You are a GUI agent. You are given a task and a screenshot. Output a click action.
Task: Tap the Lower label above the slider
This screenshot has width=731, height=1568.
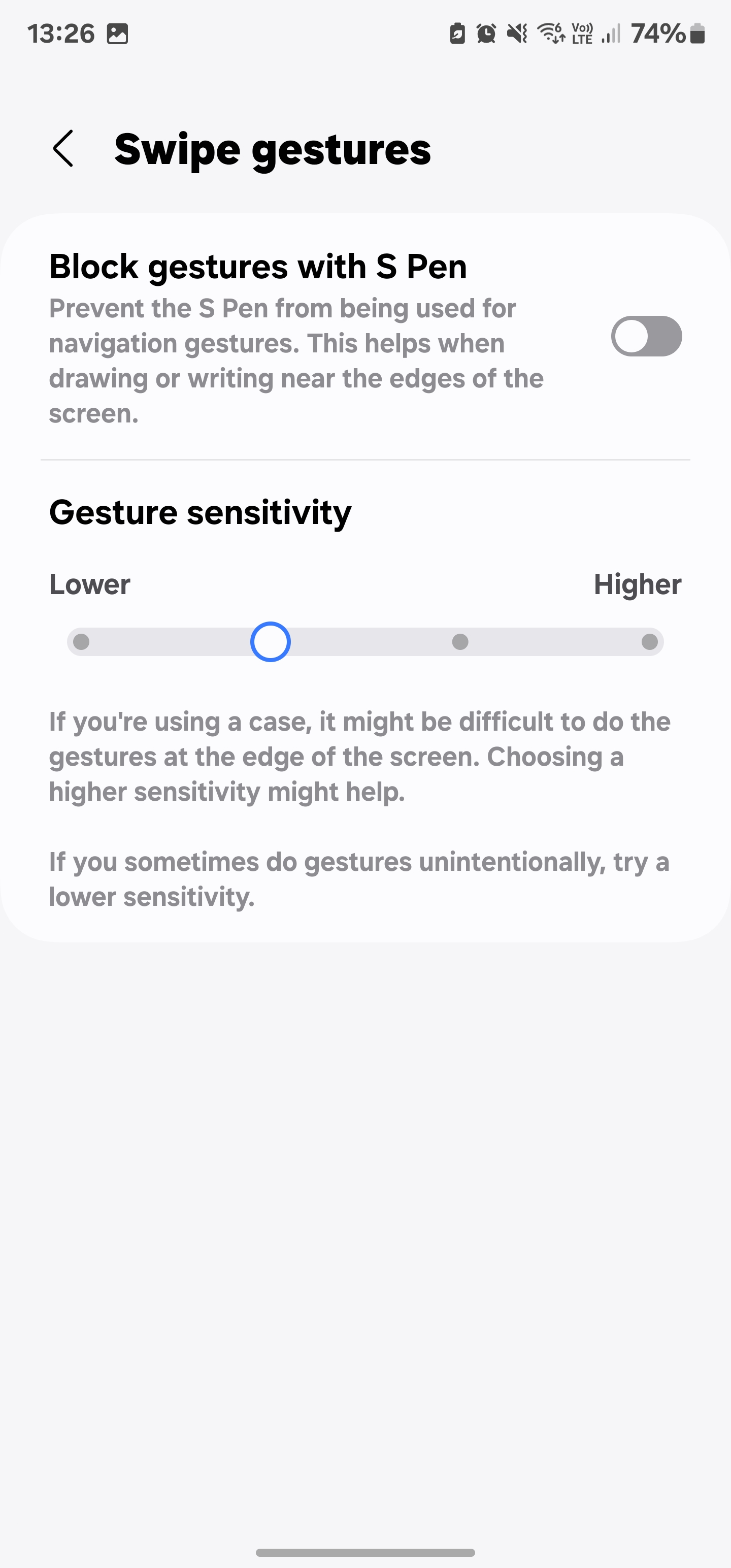[89, 584]
